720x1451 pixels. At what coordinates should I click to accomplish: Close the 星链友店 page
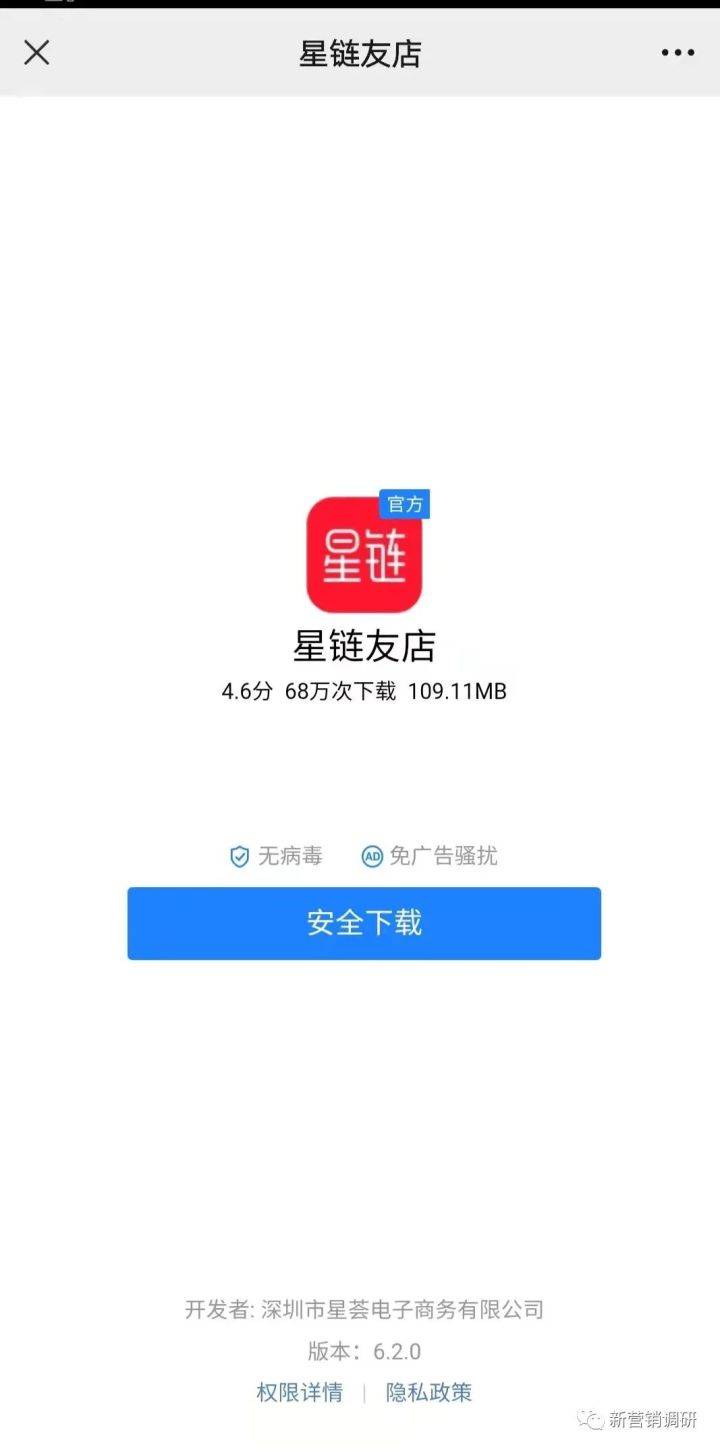coord(37,52)
